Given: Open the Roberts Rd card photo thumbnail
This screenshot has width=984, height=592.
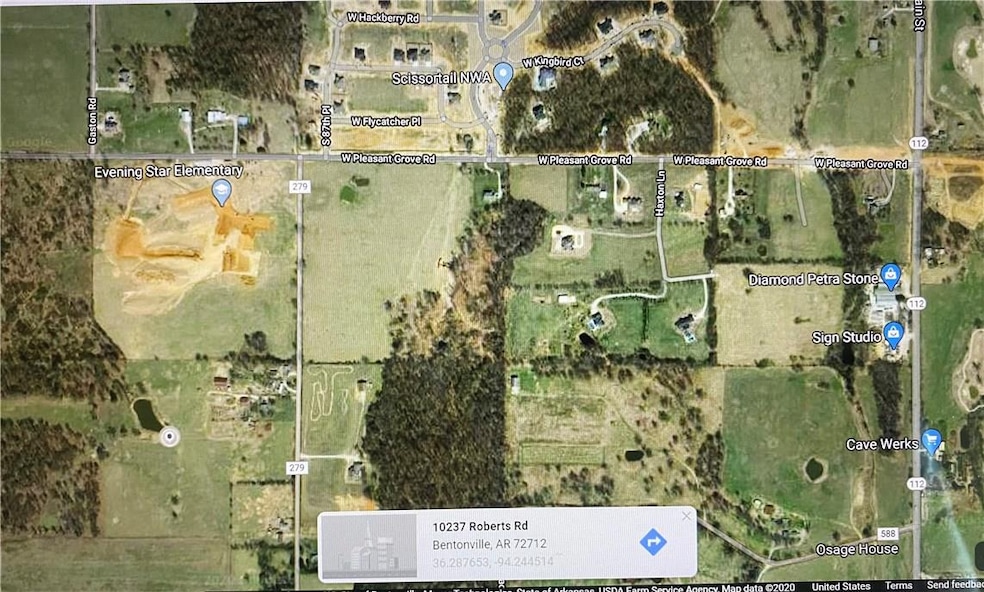Looking at the screenshot, I should (368, 546).
